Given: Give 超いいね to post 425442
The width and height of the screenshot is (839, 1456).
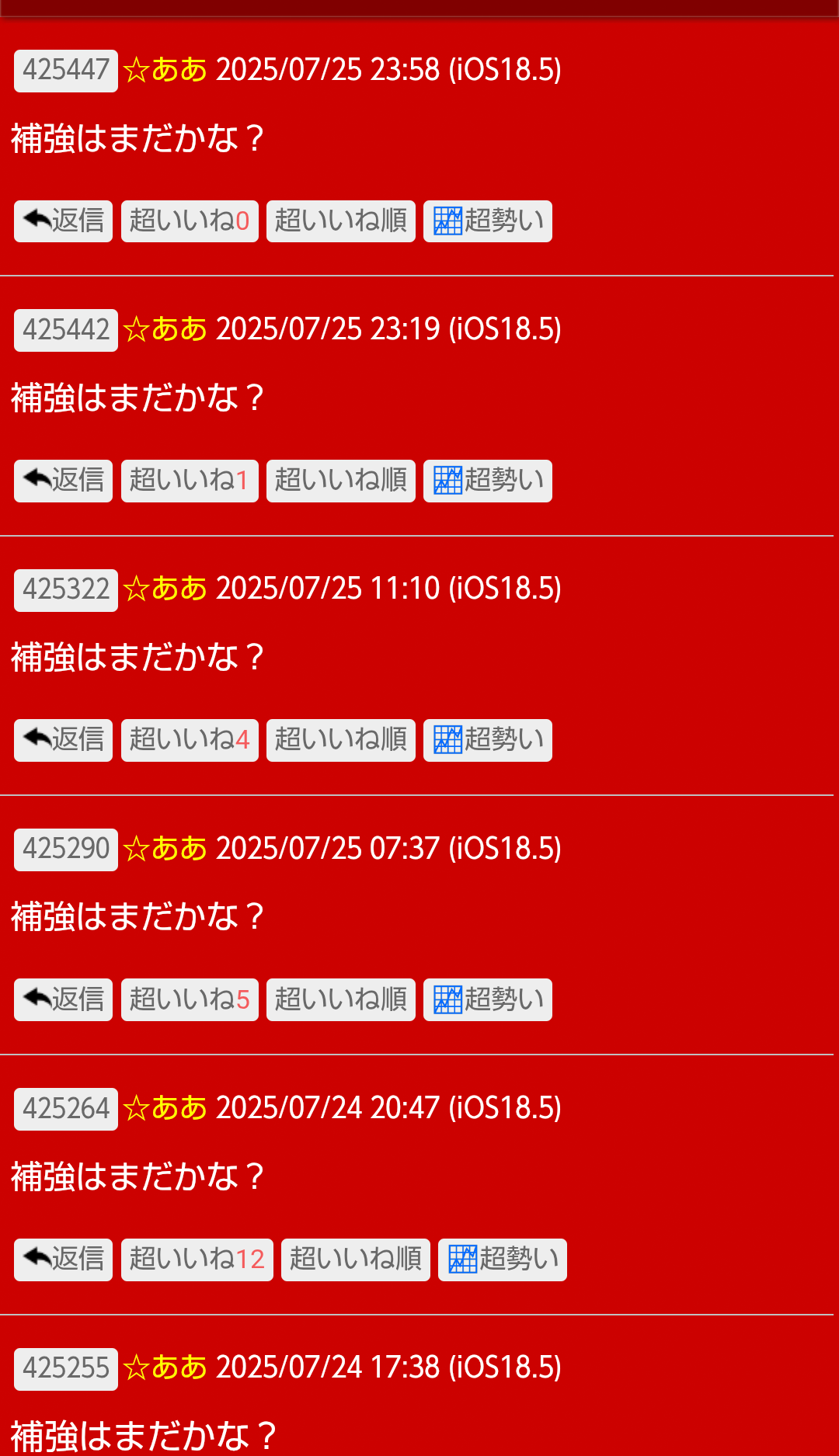Looking at the screenshot, I should (190, 481).
